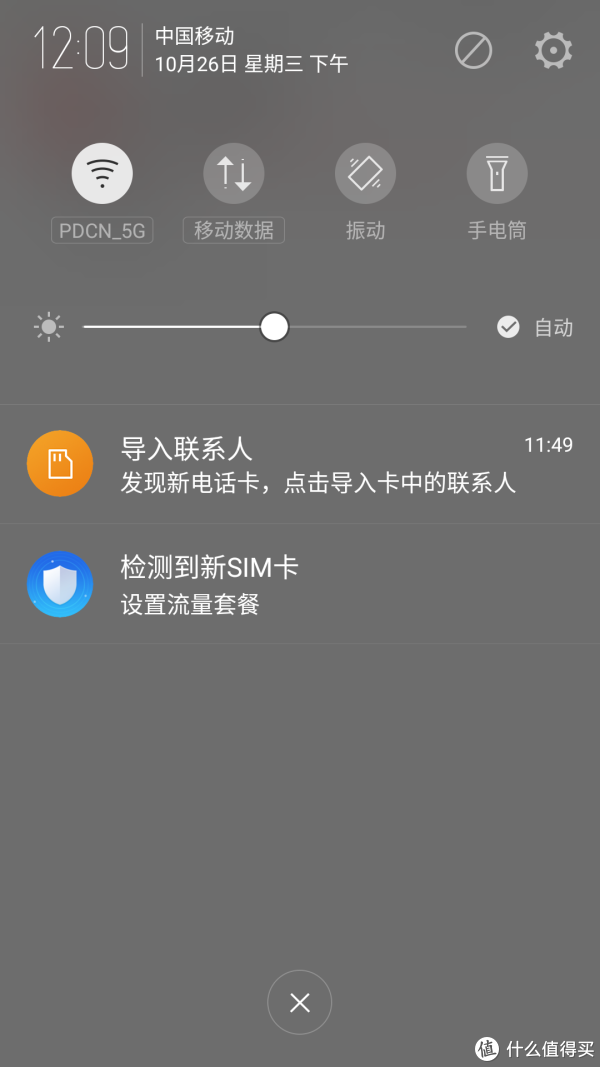600x1067 pixels.
Task: Clear all notifications with the X button
Action: [x=299, y=1002]
